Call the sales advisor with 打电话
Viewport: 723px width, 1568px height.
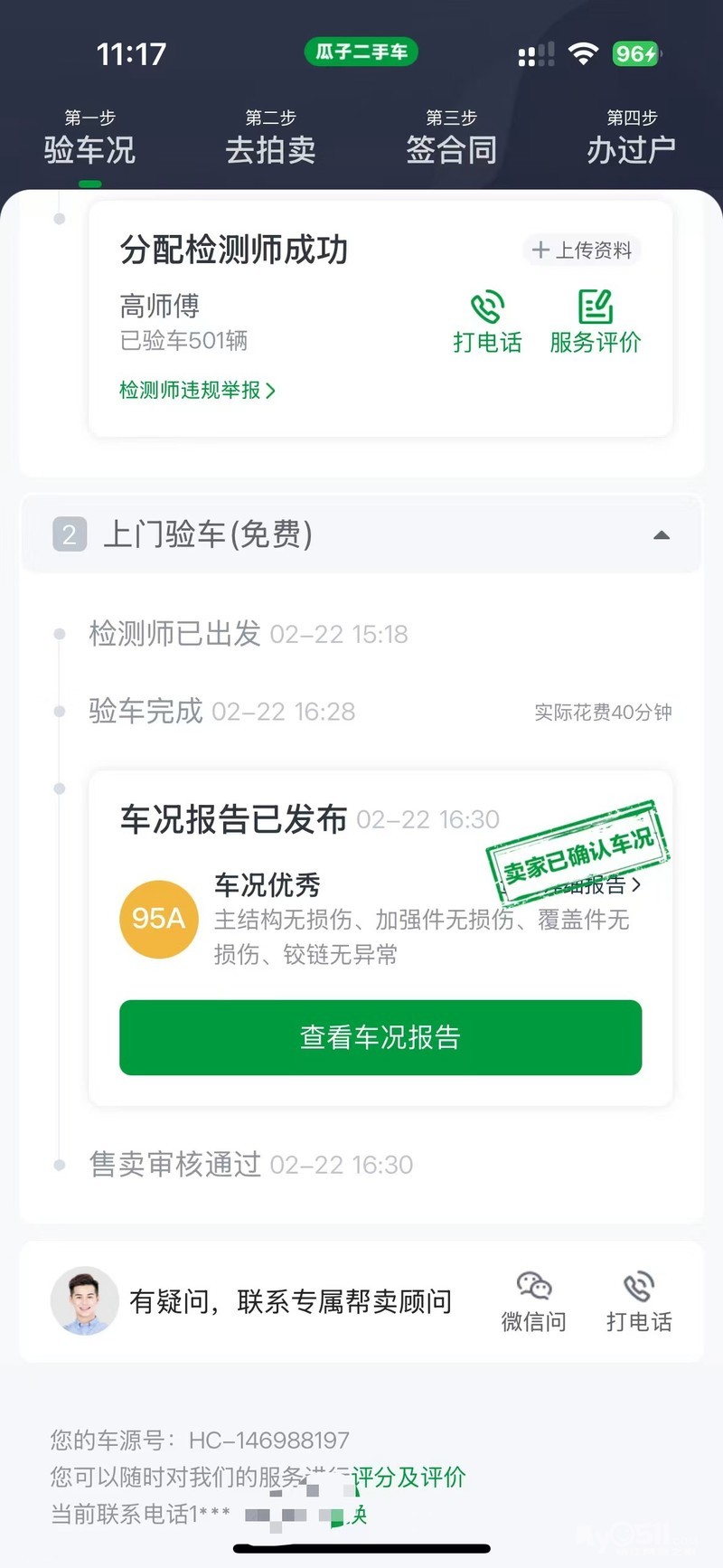pos(638,1301)
